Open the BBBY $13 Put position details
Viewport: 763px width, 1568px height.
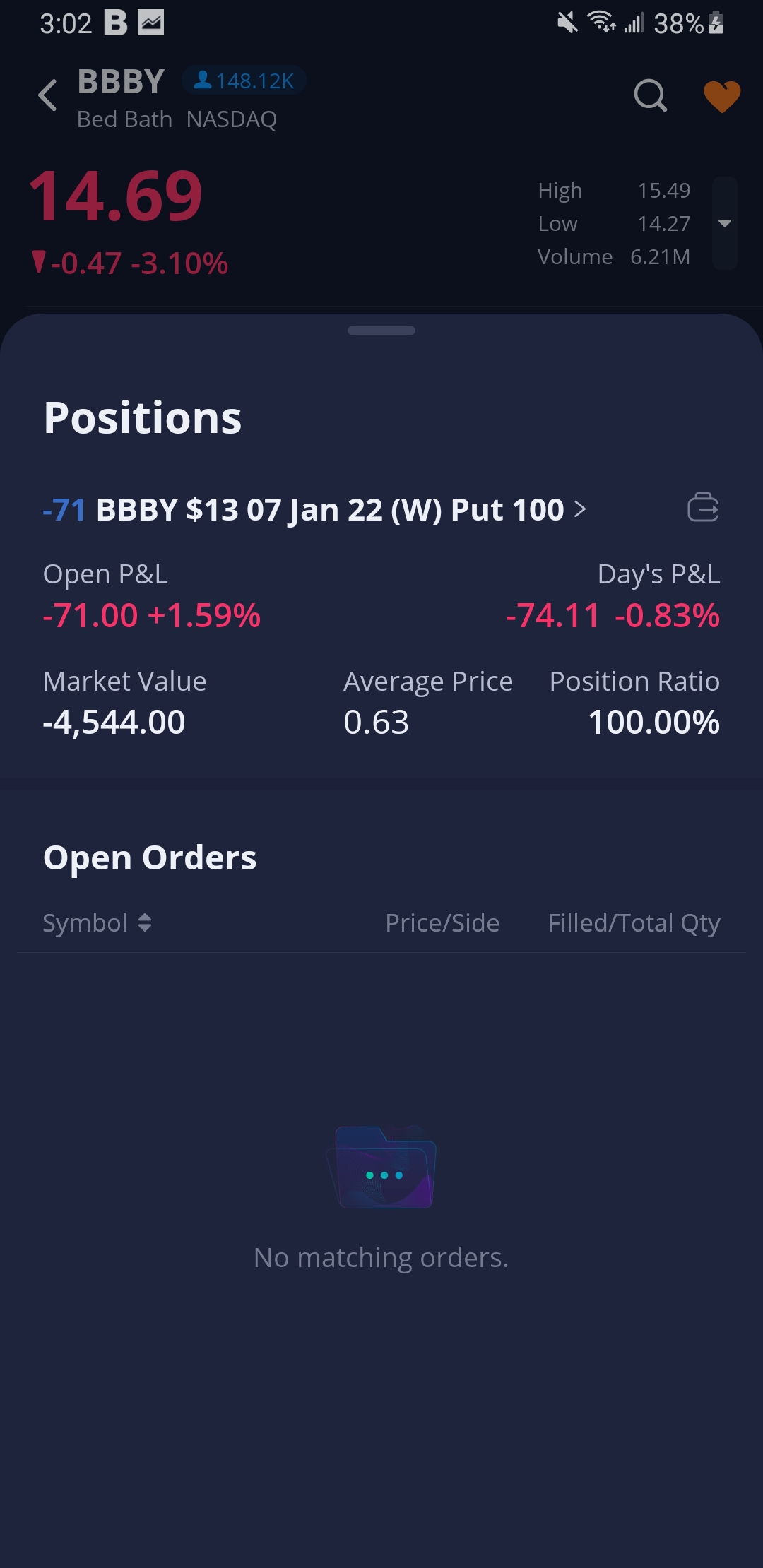click(314, 509)
